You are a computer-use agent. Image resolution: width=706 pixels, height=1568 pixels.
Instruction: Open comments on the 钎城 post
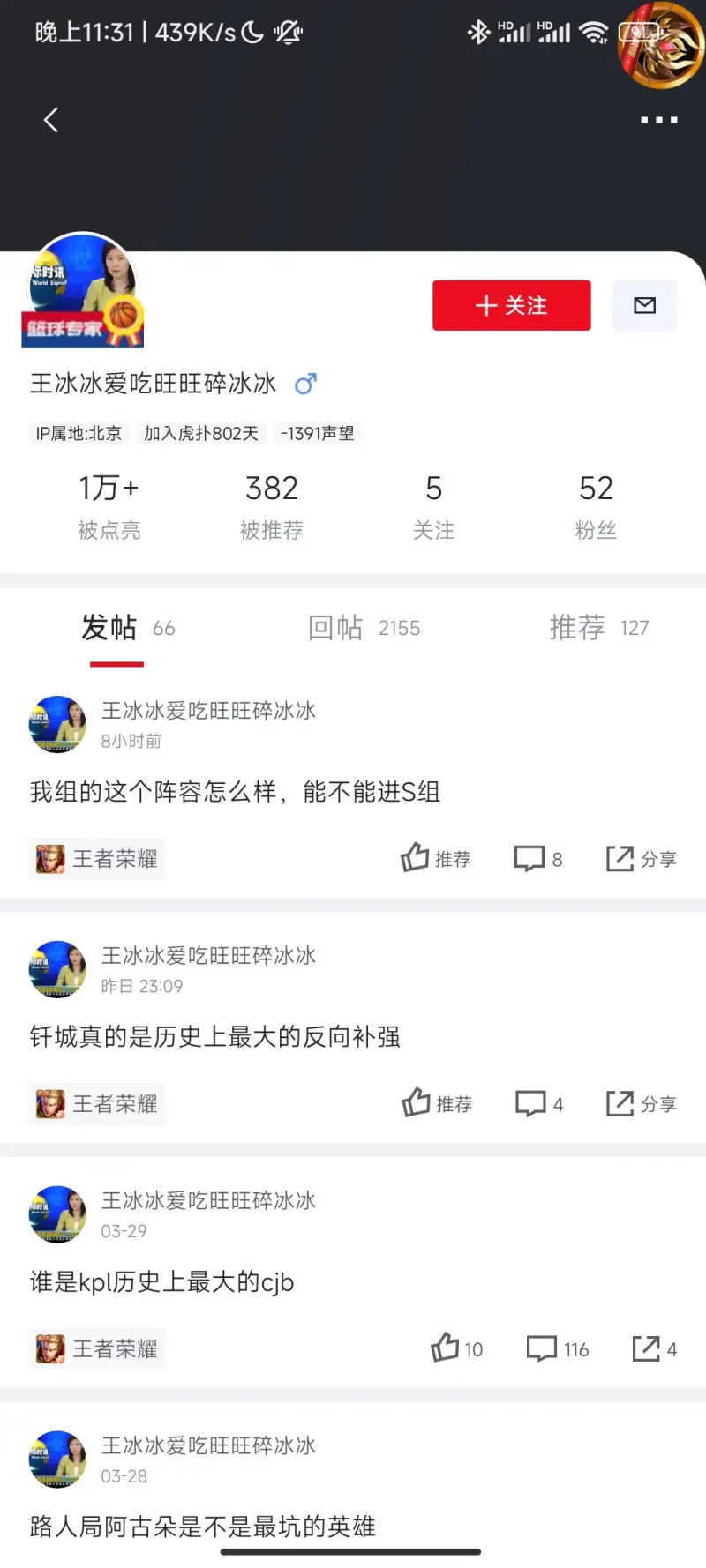point(538,1103)
